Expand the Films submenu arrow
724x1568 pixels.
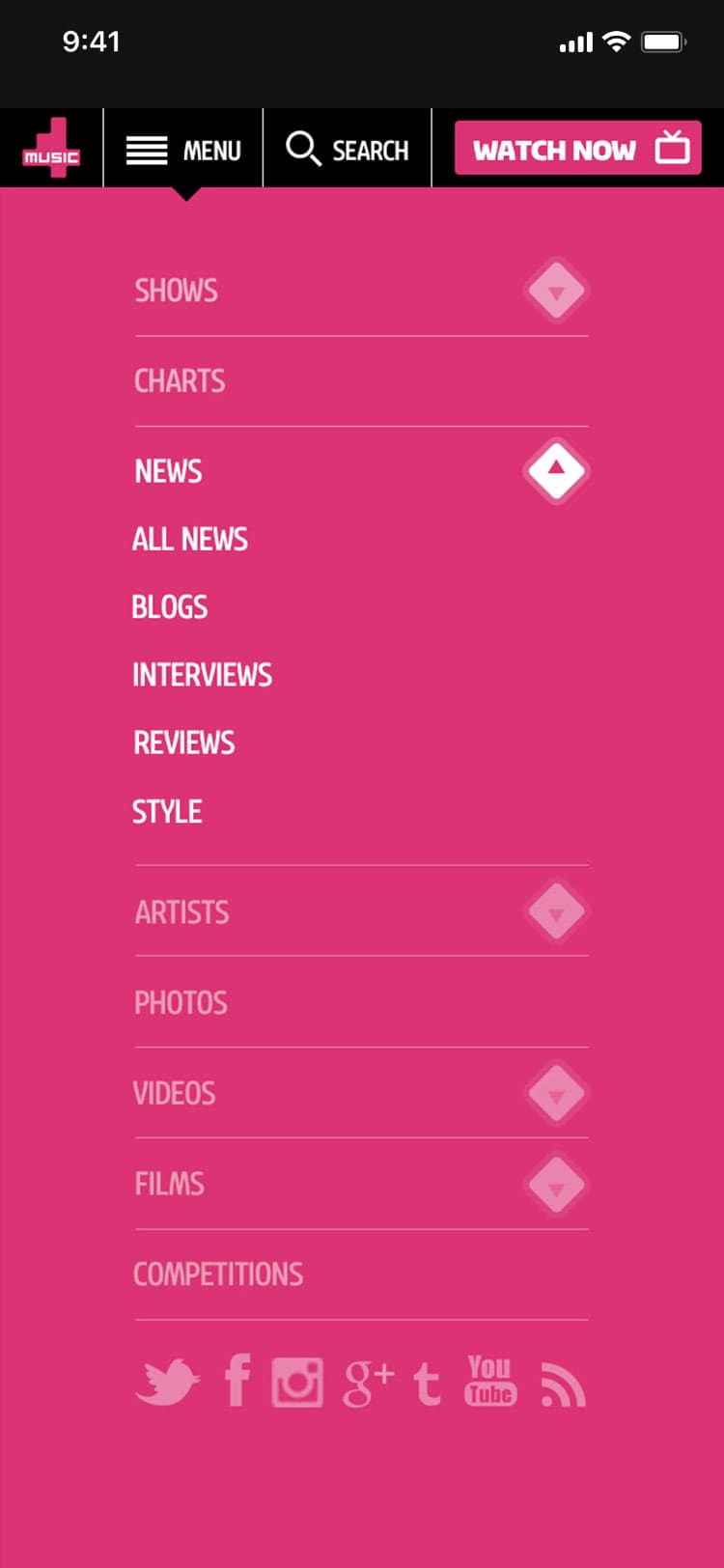(x=556, y=1184)
